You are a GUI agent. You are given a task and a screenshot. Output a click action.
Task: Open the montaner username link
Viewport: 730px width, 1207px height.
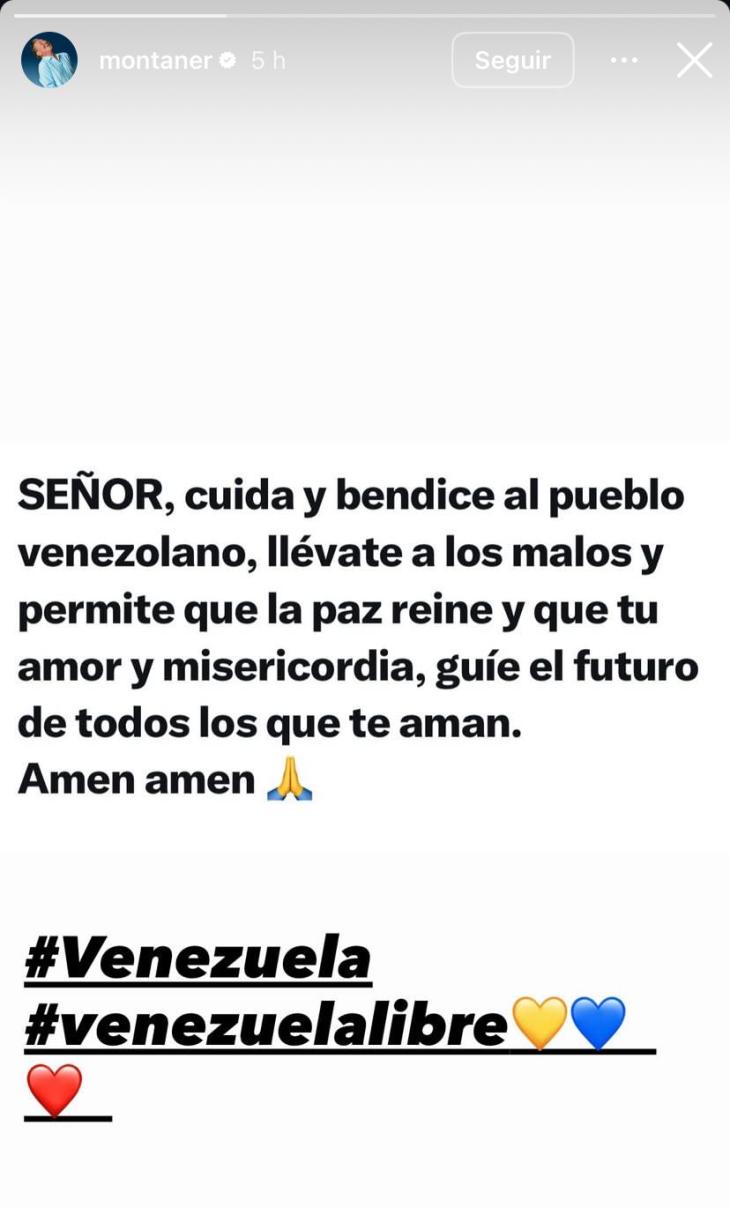pos(155,60)
